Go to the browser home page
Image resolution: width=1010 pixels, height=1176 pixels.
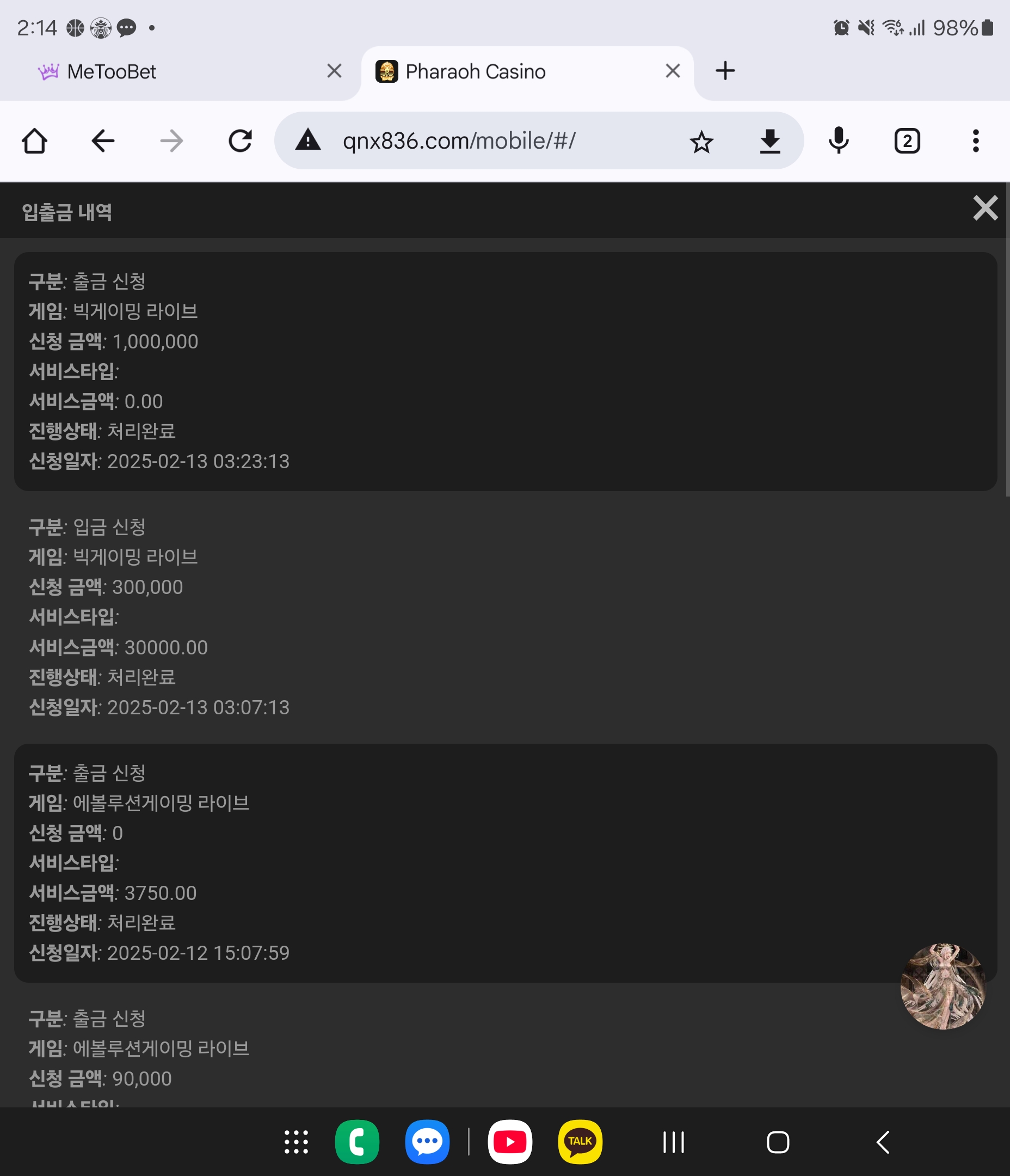click(35, 141)
